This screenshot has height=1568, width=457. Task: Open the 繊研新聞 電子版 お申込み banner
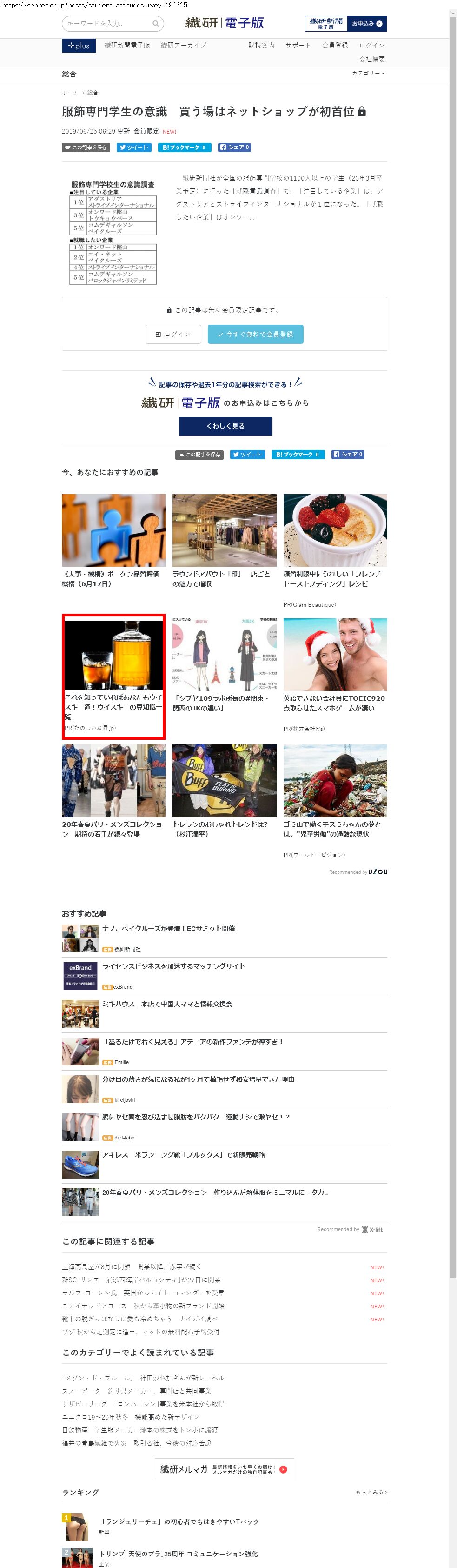pyautogui.click(x=345, y=24)
